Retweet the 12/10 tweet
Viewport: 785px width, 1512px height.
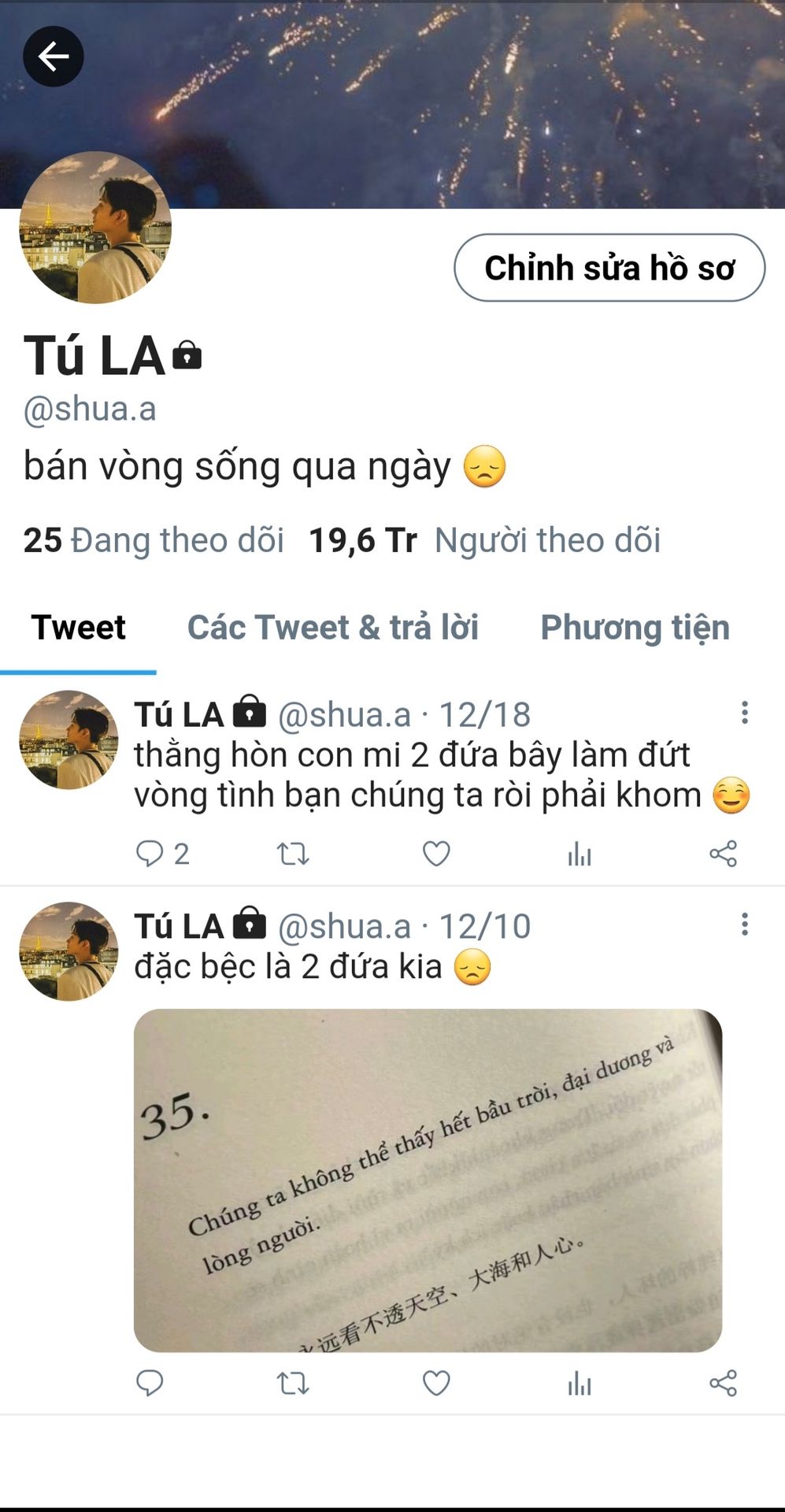[x=293, y=1383]
